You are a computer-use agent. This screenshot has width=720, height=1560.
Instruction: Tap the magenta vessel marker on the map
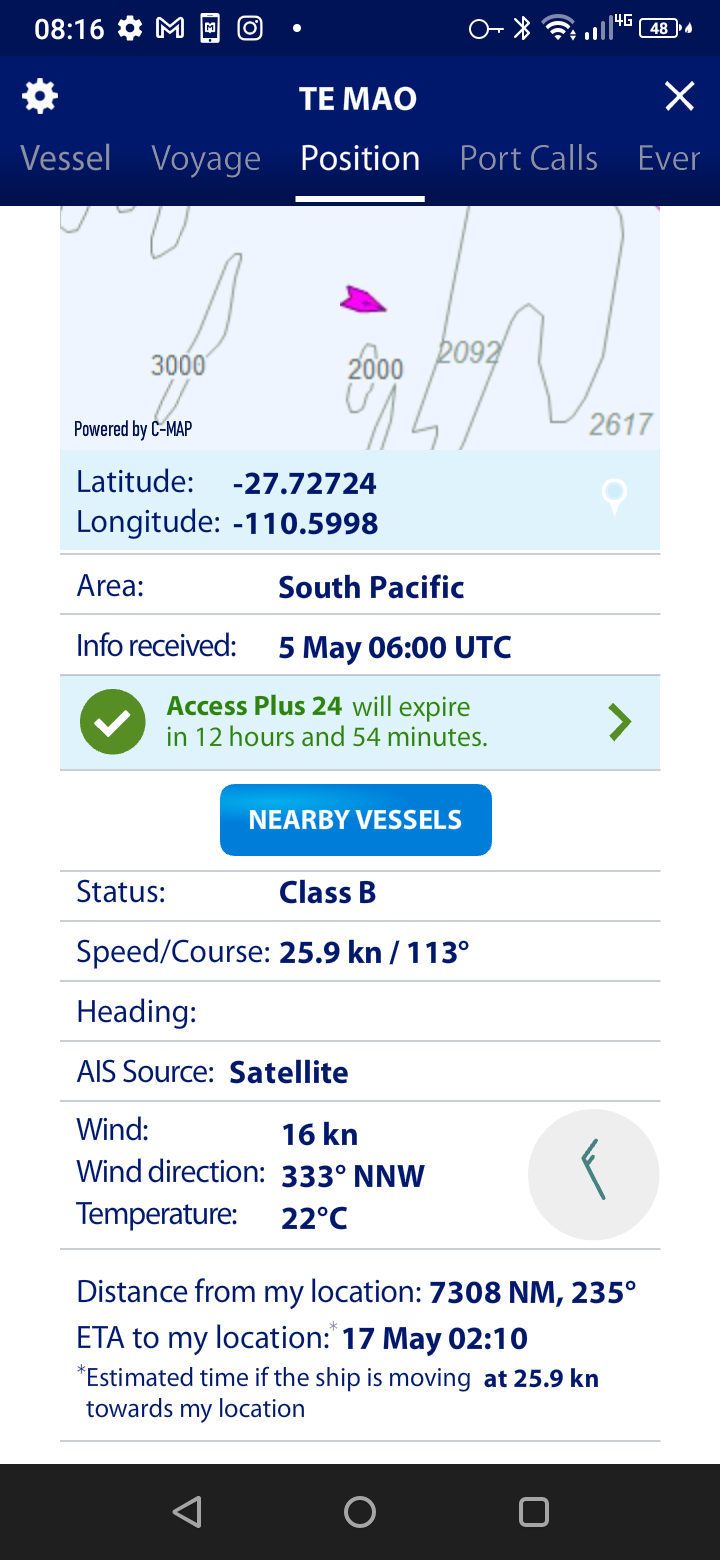pyautogui.click(x=363, y=300)
